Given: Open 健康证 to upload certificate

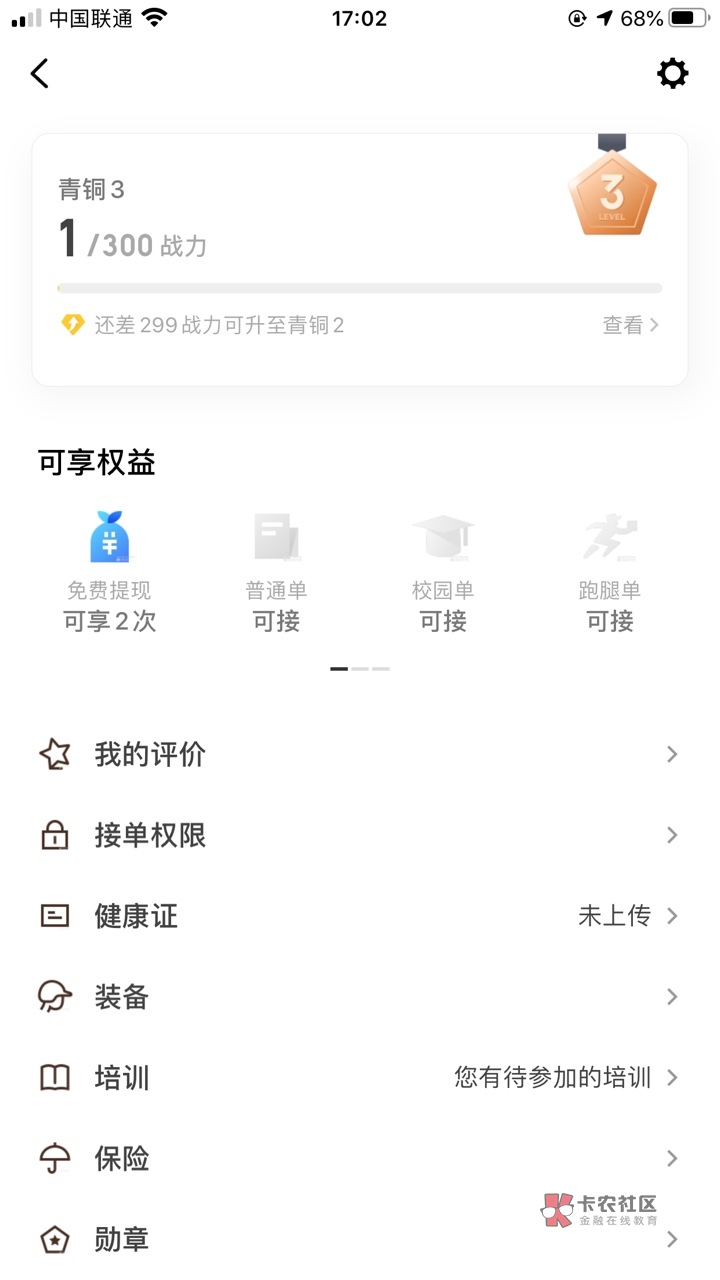Looking at the screenshot, I should point(358,916).
